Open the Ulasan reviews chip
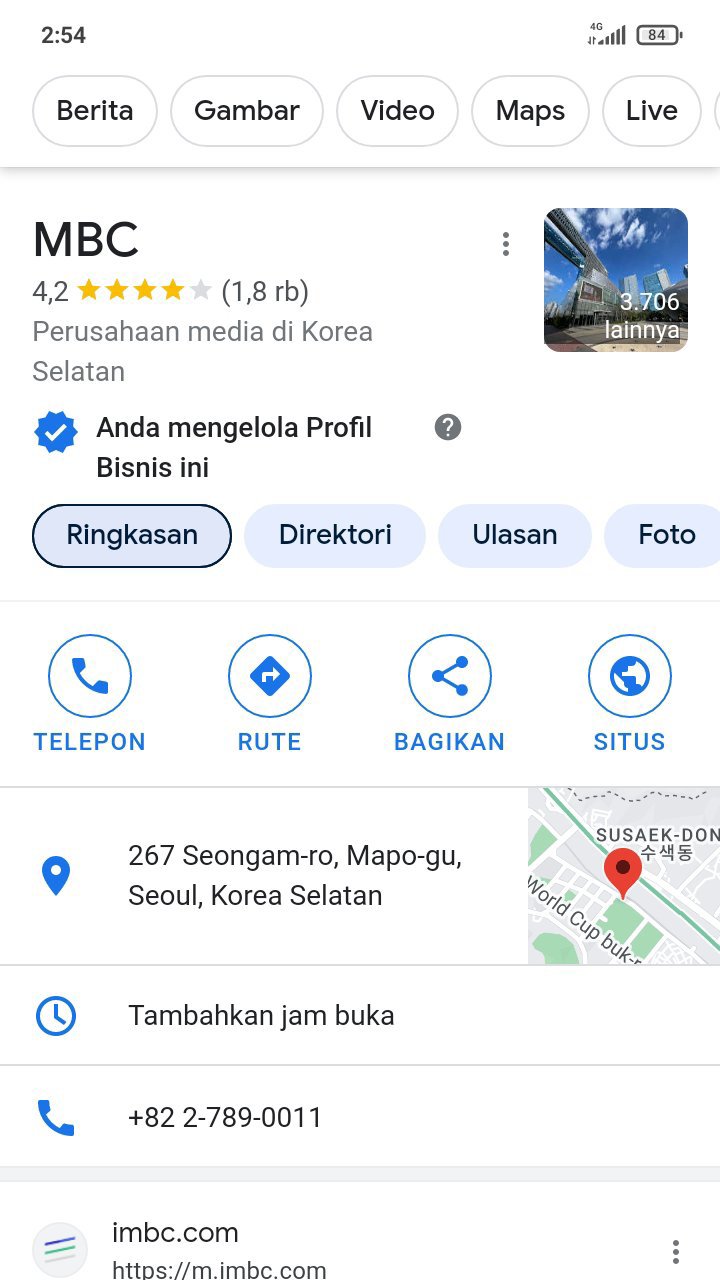This screenshot has height=1280, width=720. coord(515,535)
